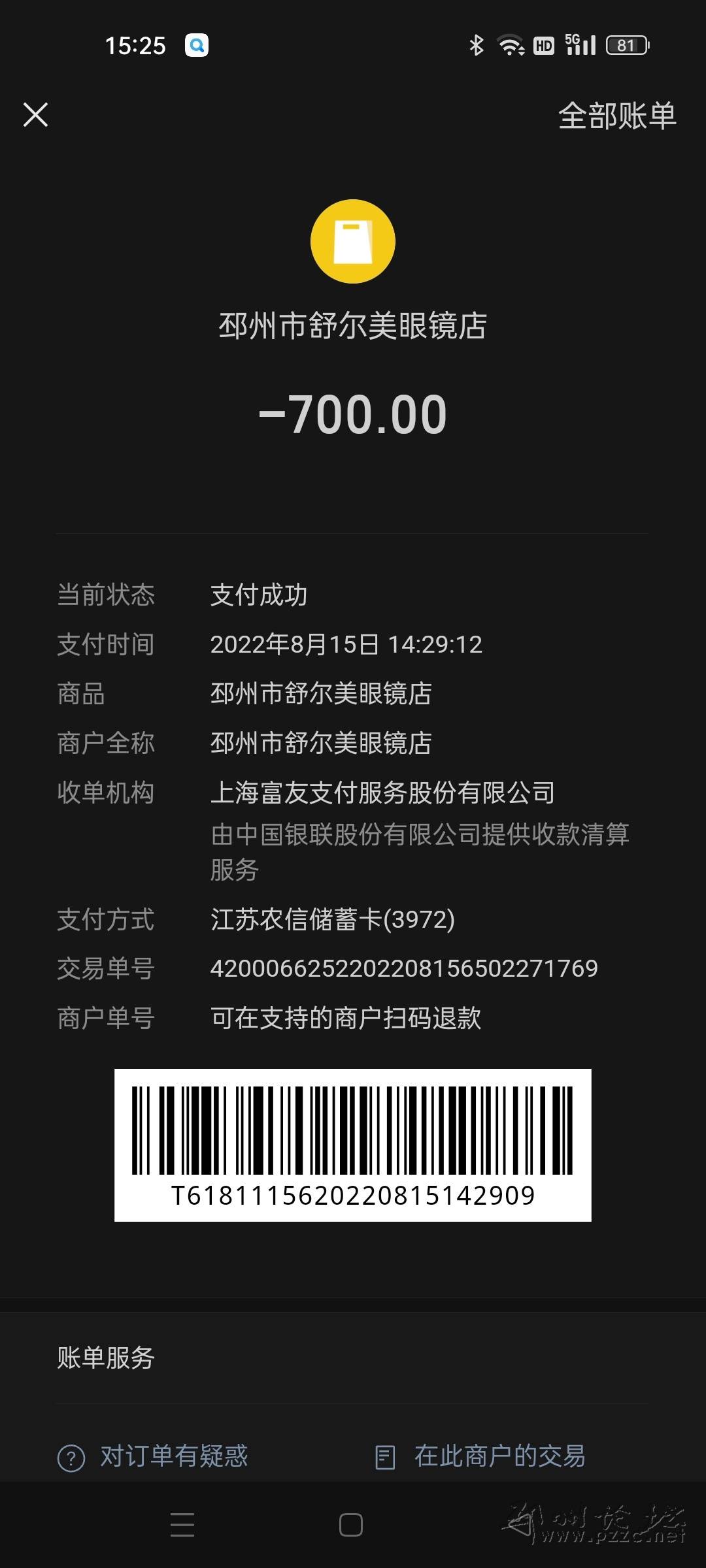Tap 对订单有疑惑 order help
The height and width of the screenshot is (1568, 706).
[x=154, y=1456]
